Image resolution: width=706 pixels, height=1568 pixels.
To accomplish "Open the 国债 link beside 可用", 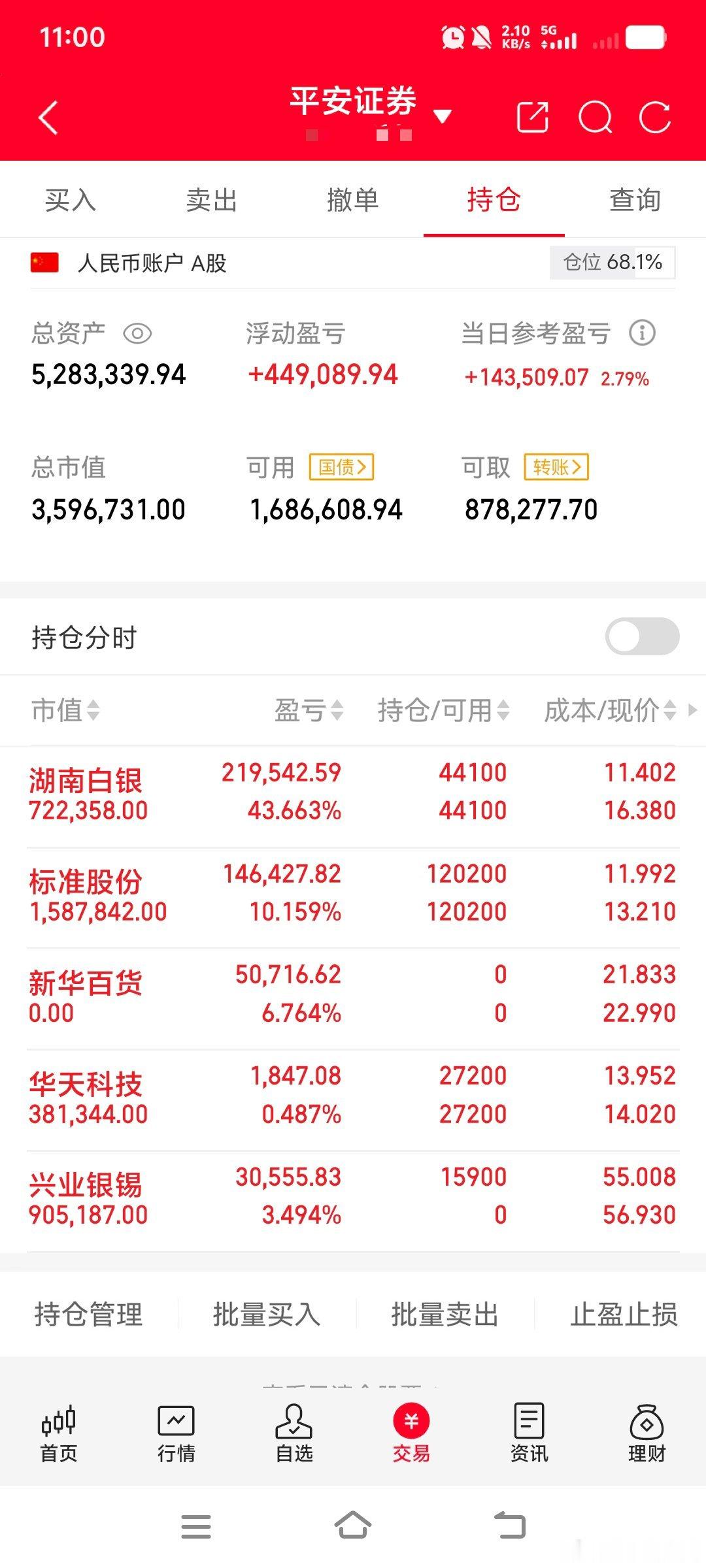I will coord(341,467).
